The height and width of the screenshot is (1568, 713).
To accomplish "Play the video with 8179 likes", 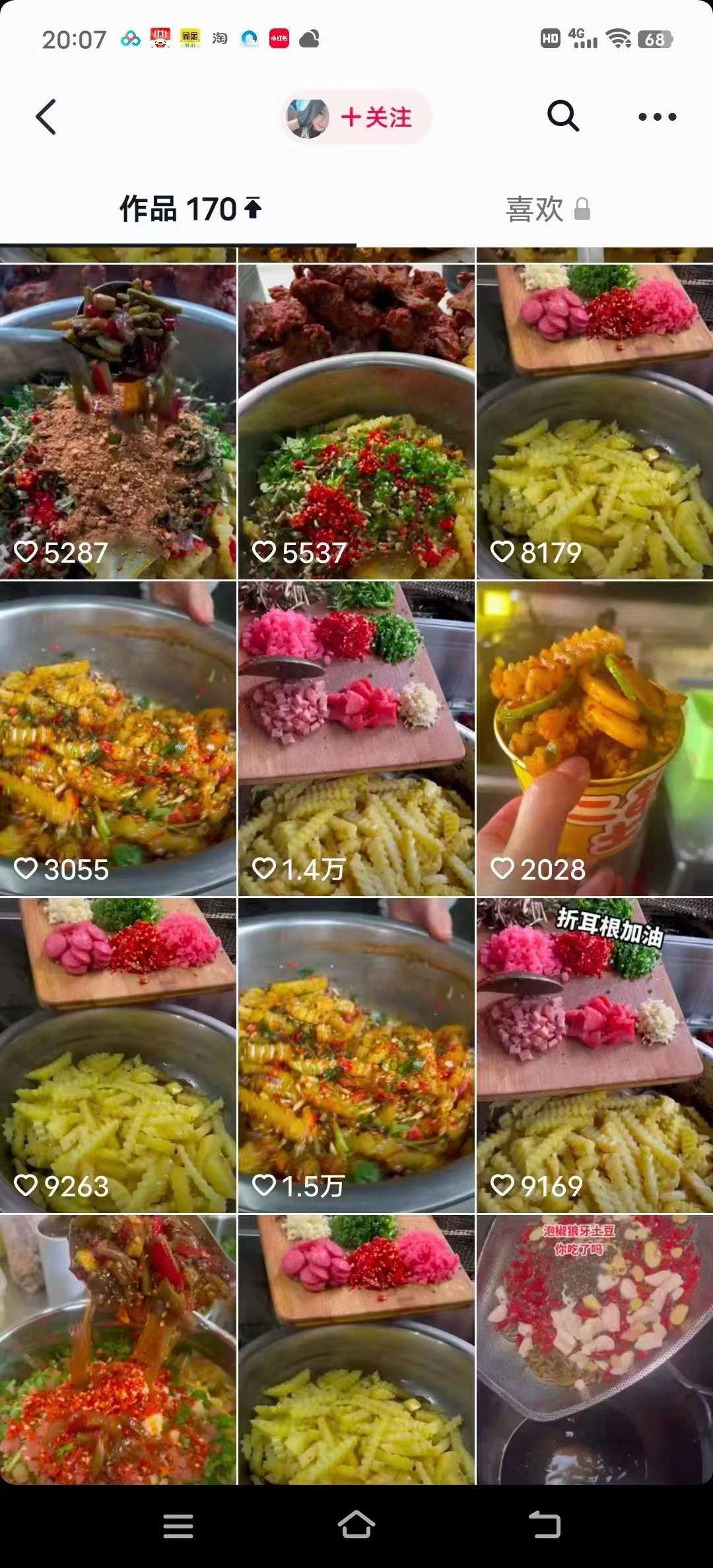I will [595, 422].
